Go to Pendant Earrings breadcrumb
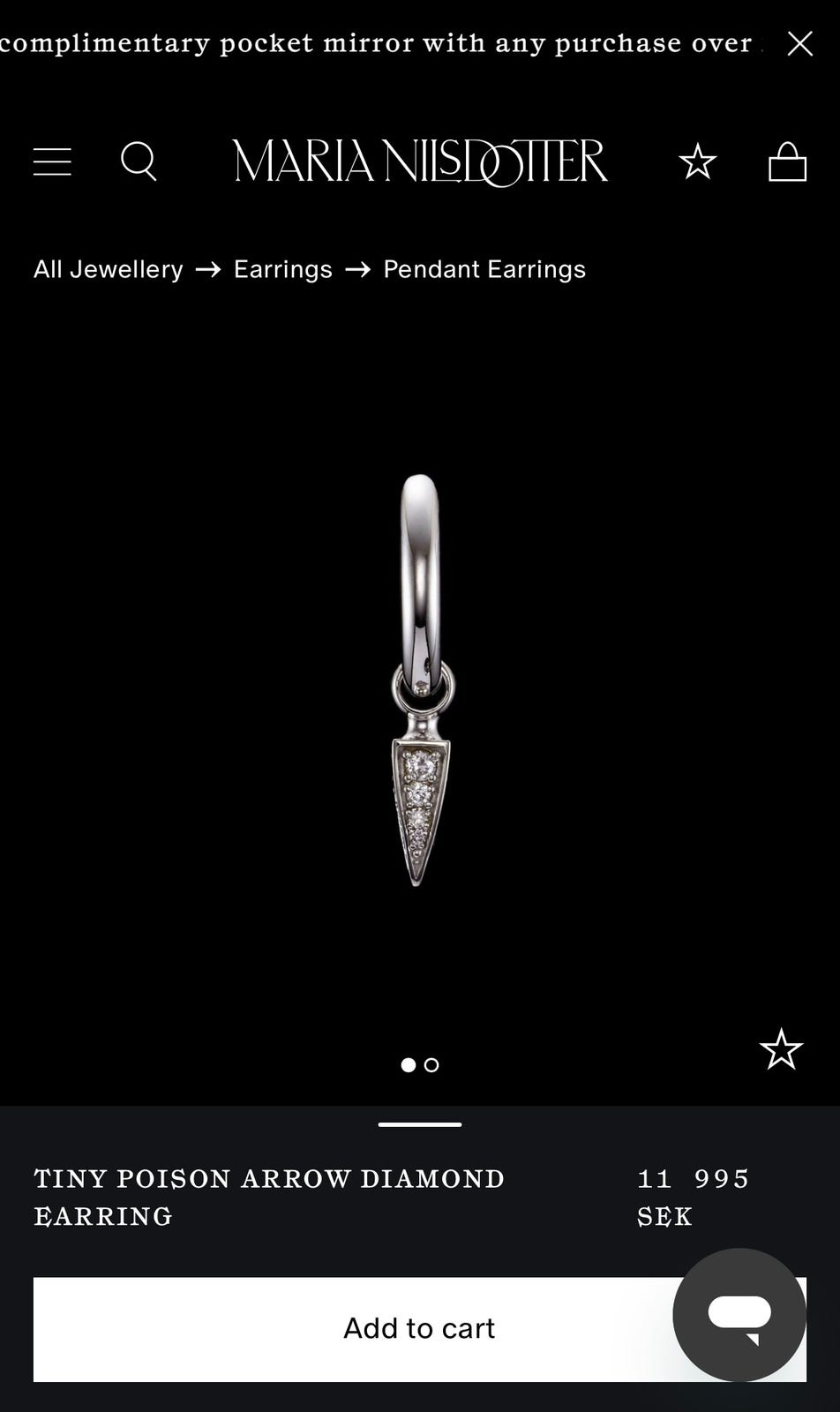The width and height of the screenshot is (840, 1412). point(484,269)
